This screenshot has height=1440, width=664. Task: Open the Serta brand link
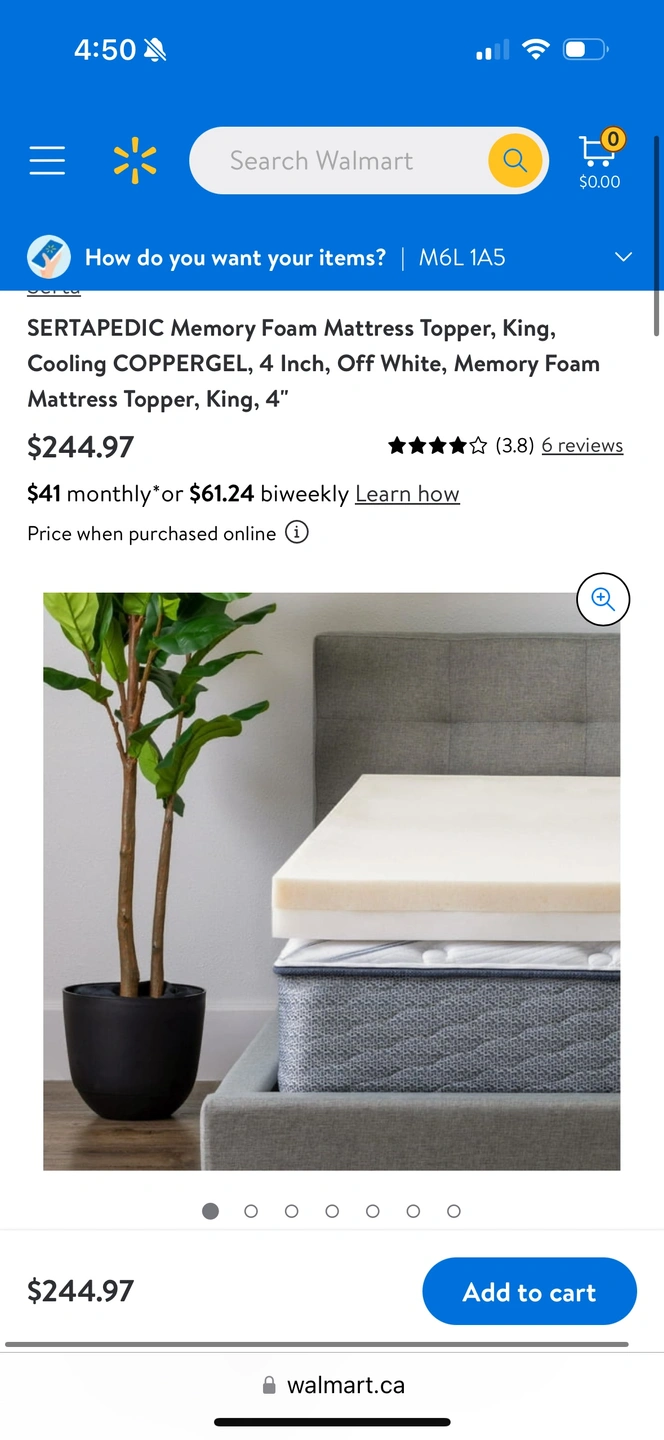coord(54,291)
